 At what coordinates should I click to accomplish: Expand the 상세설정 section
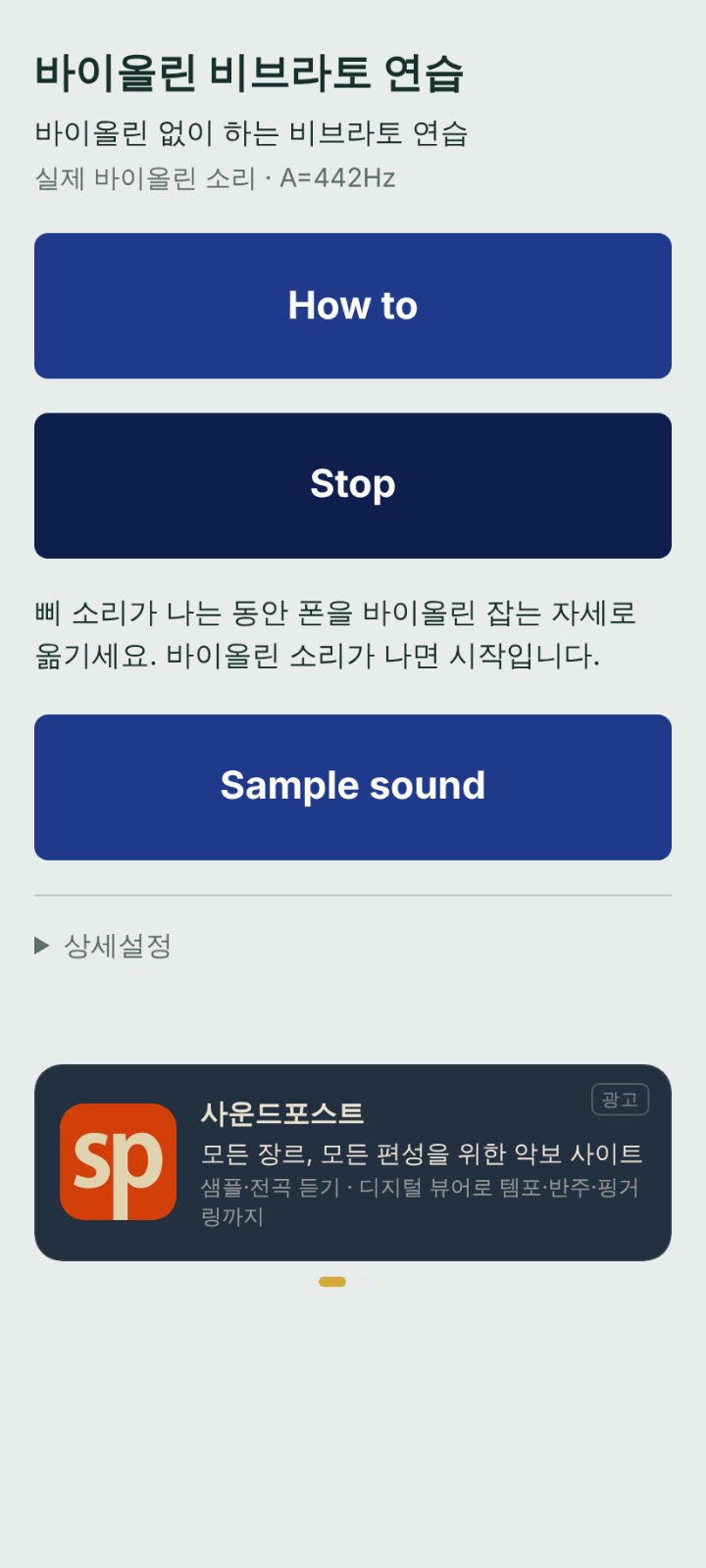[x=103, y=946]
